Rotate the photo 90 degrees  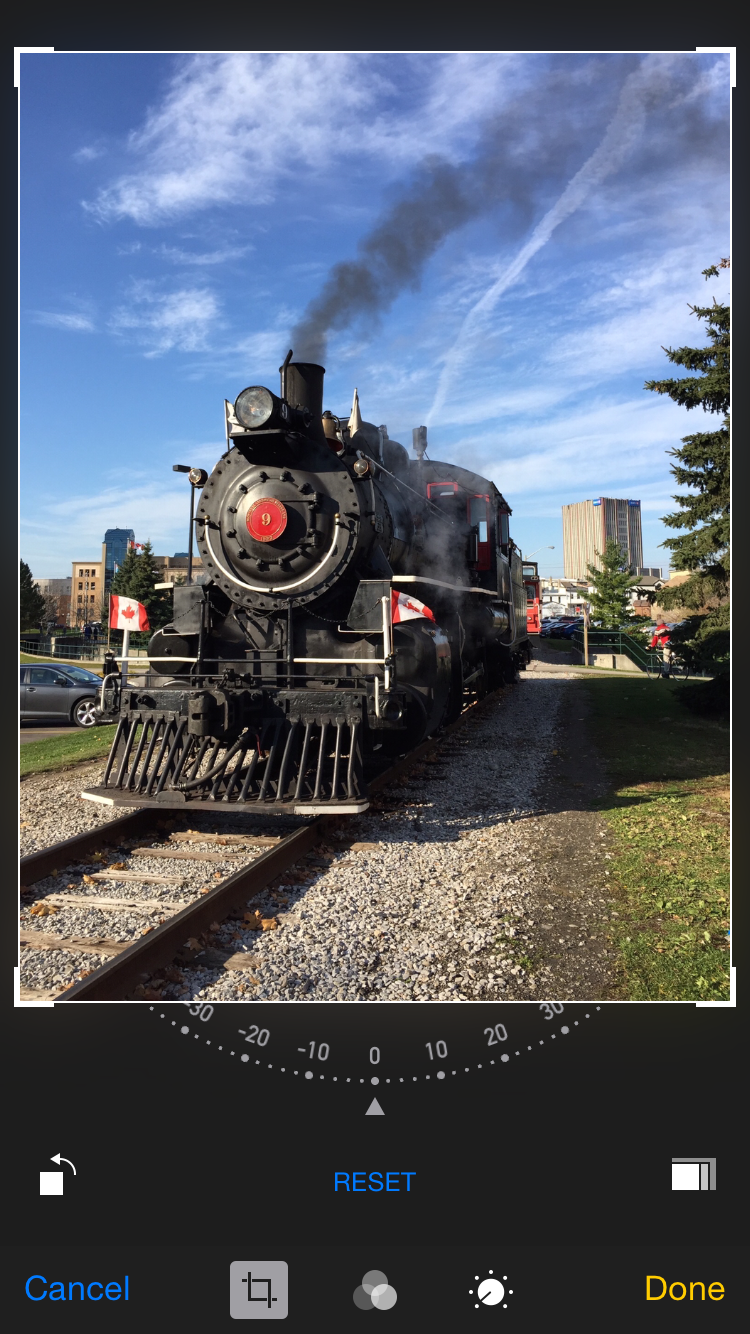[x=58, y=1175]
